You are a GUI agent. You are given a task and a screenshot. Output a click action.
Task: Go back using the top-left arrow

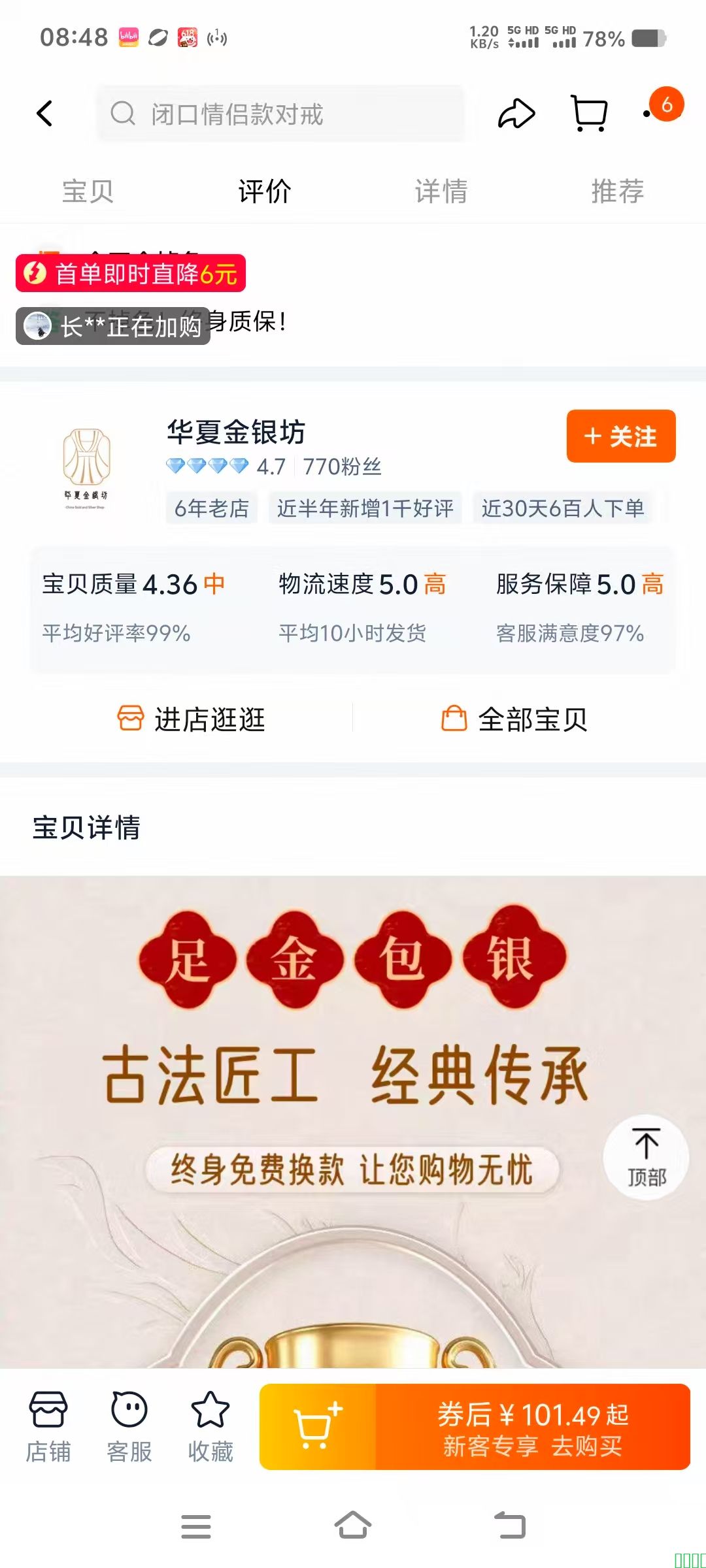coord(44,114)
